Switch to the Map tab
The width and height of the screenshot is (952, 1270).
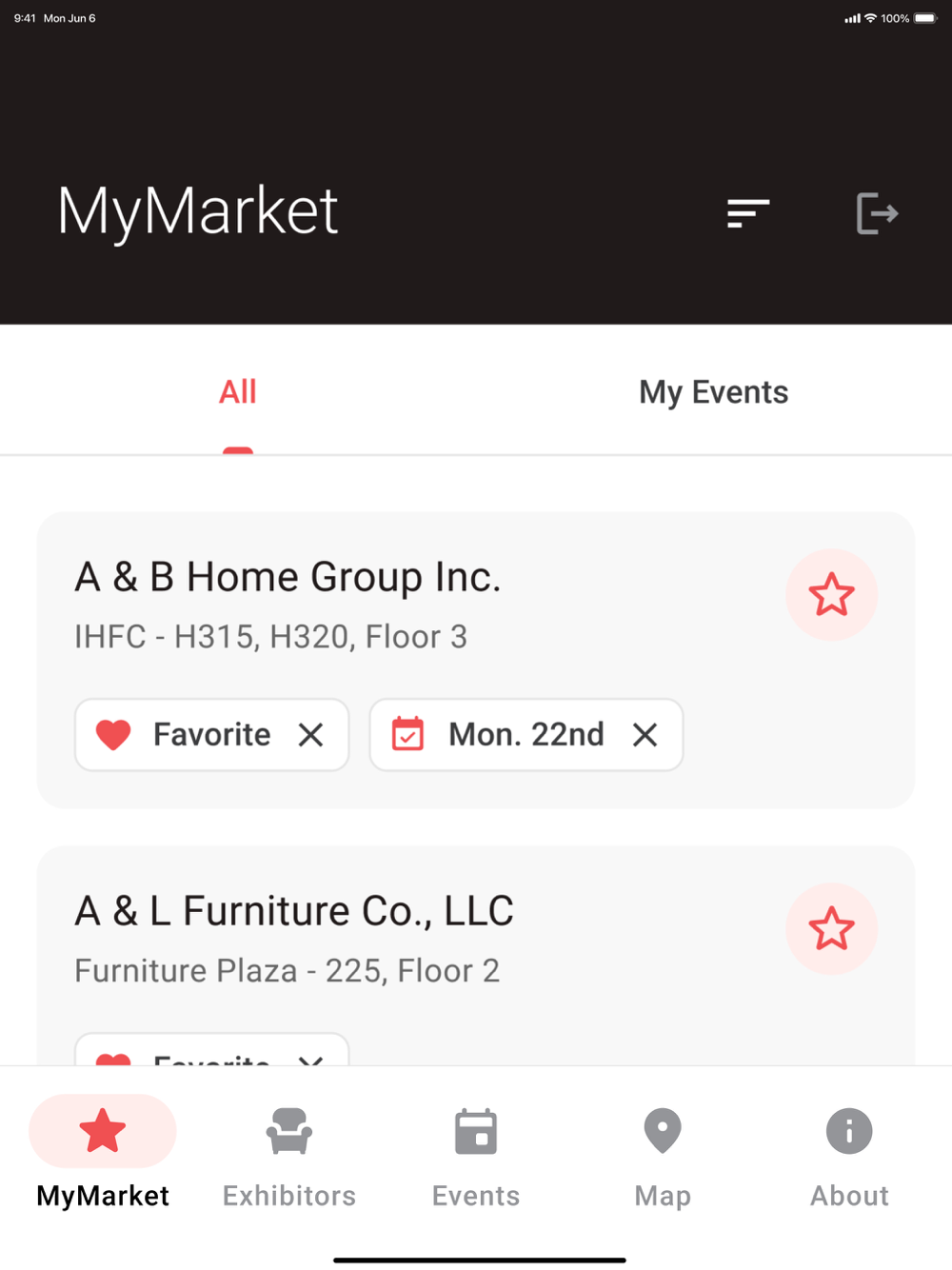pyautogui.click(x=663, y=1158)
